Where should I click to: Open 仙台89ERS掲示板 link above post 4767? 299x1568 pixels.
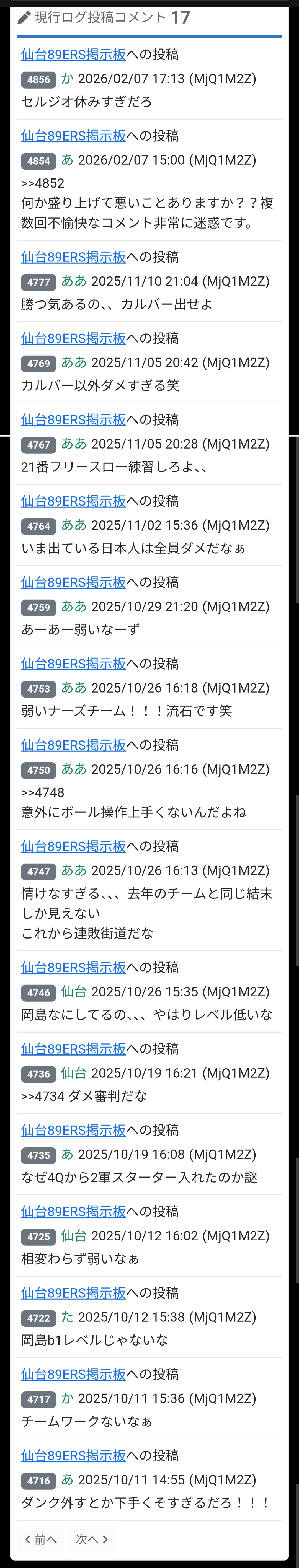(x=73, y=419)
